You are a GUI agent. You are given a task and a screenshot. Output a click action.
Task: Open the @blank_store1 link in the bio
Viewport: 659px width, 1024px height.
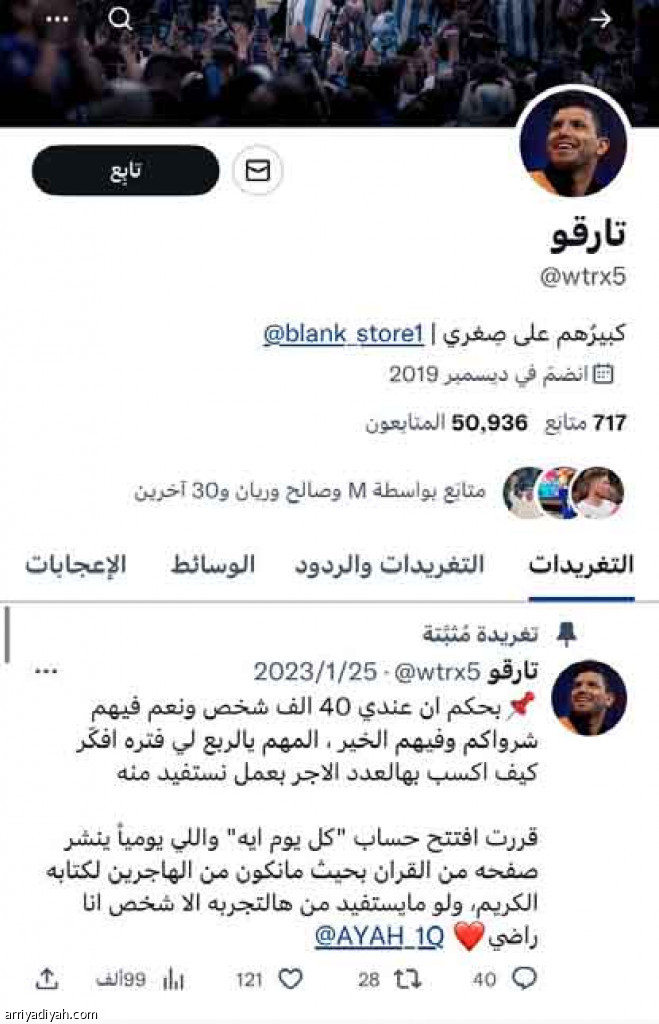343,334
